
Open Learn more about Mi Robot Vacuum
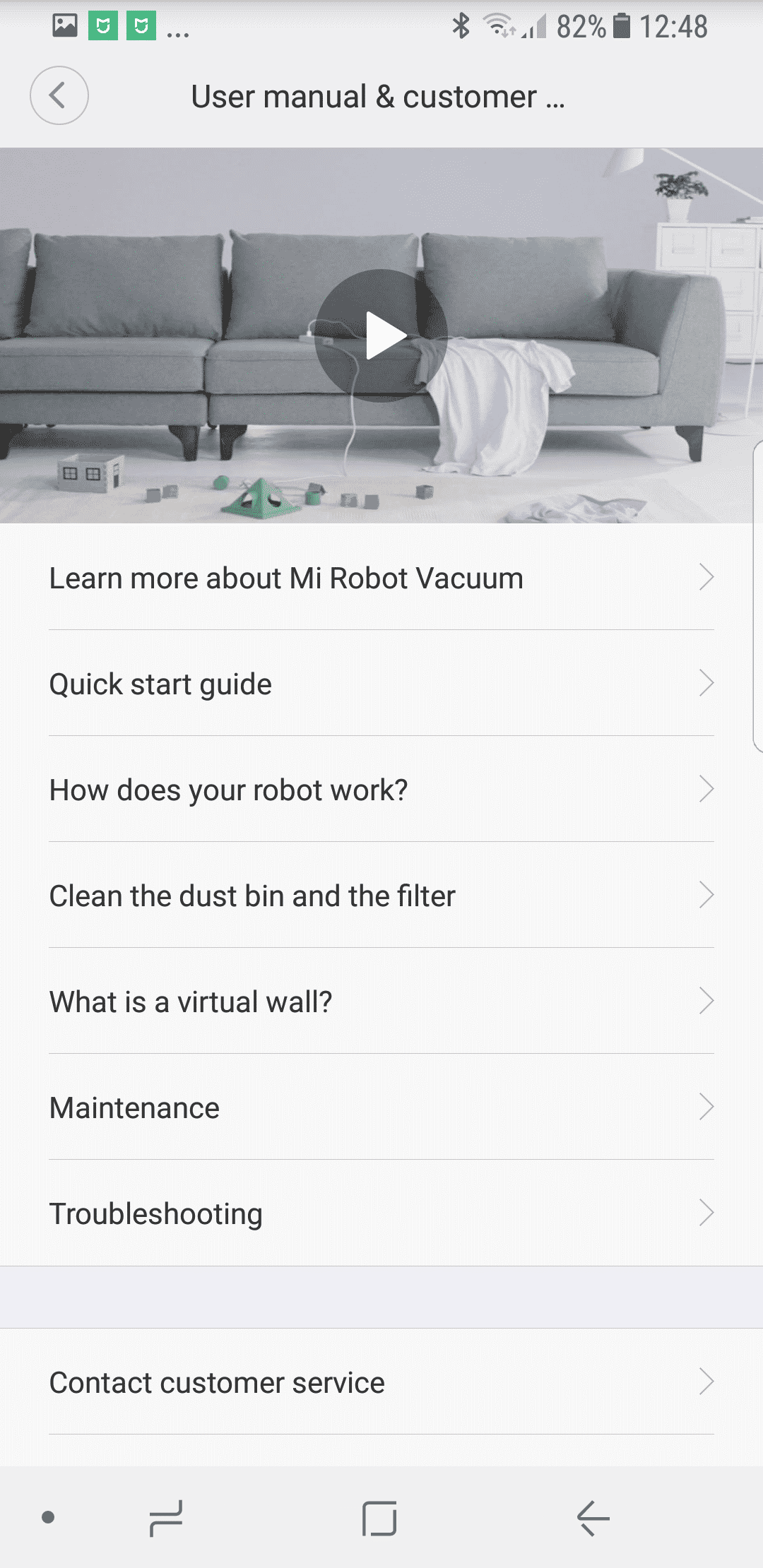(x=381, y=578)
